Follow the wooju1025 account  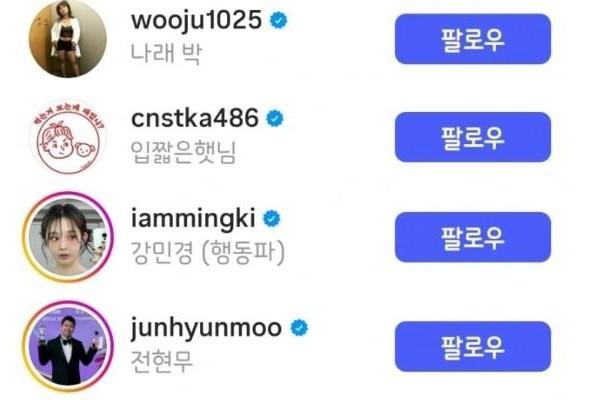click(x=473, y=39)
